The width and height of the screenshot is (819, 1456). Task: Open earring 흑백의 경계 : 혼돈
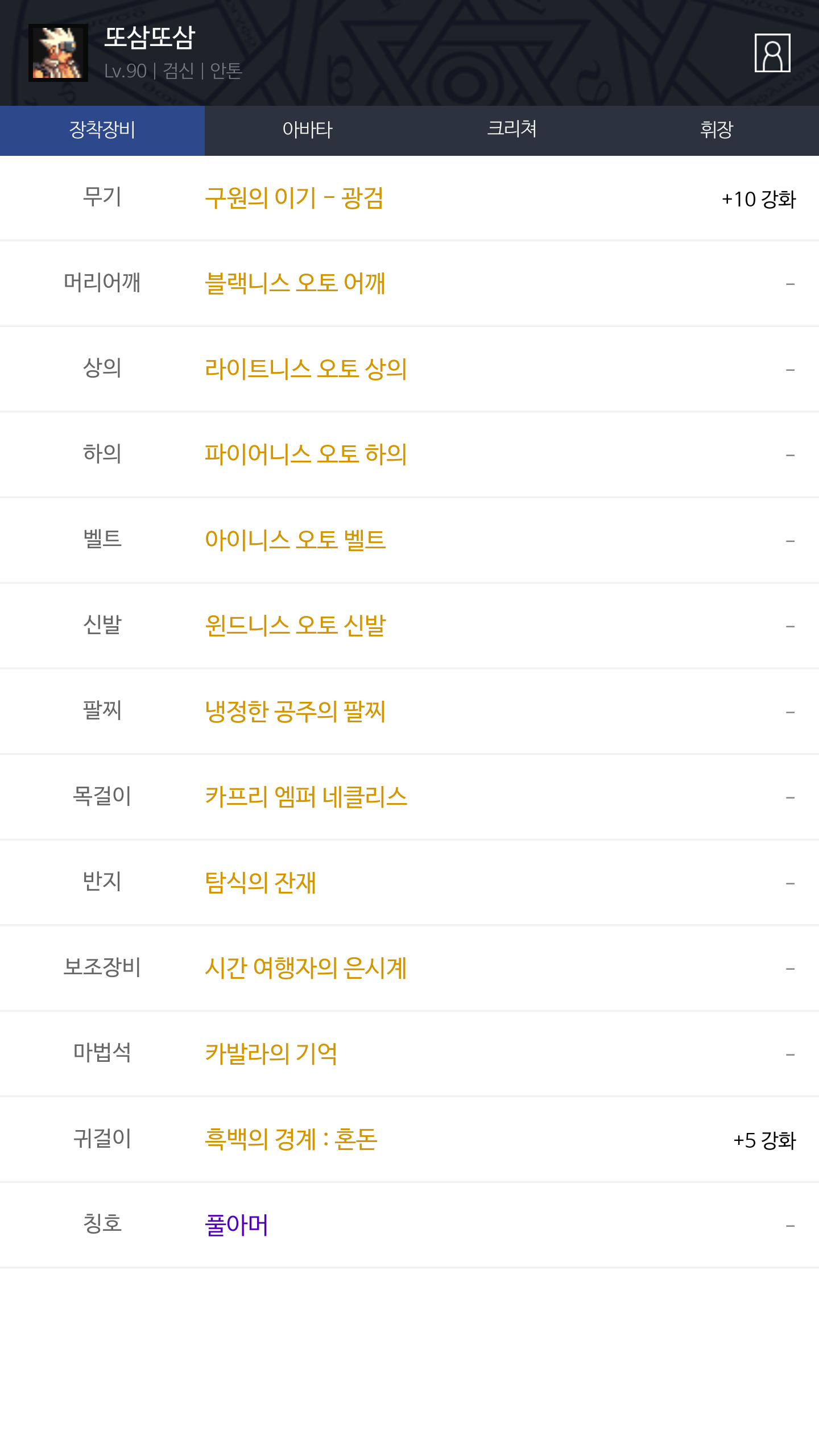pyautogui.click(x=291, y=1139)
